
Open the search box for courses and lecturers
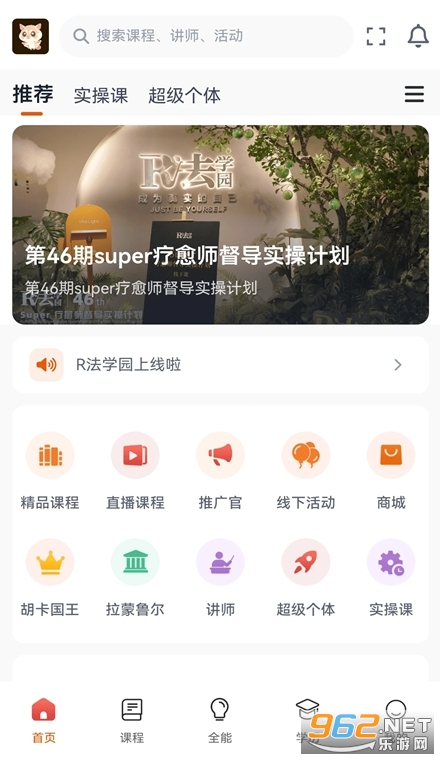click(x=206, y=36)
